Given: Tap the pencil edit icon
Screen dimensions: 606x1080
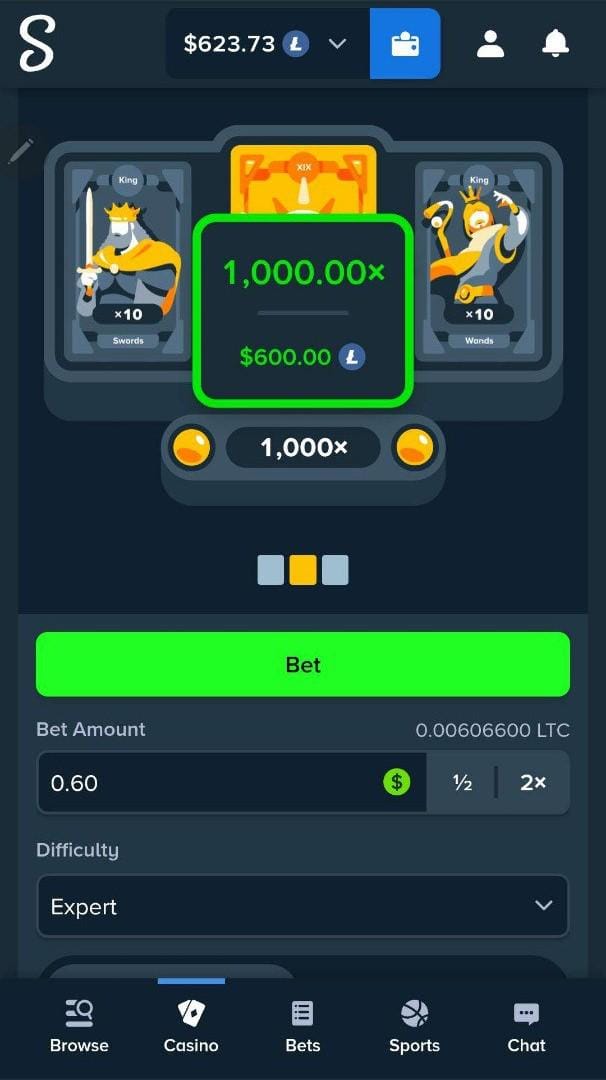Looking at the screenshot, I should click(21, 152).
